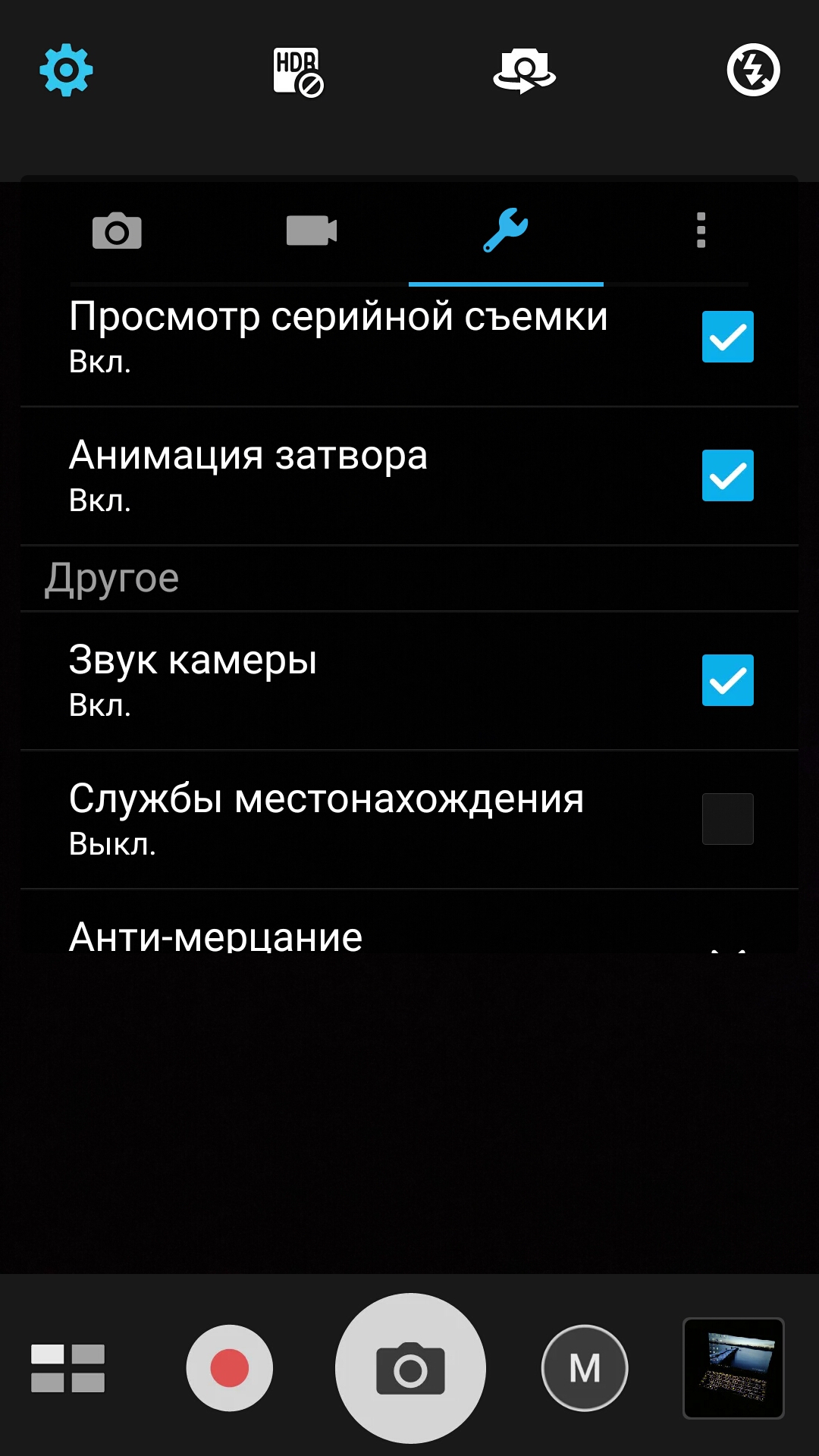Open the three-dot overflow tab

pos(701,230)
